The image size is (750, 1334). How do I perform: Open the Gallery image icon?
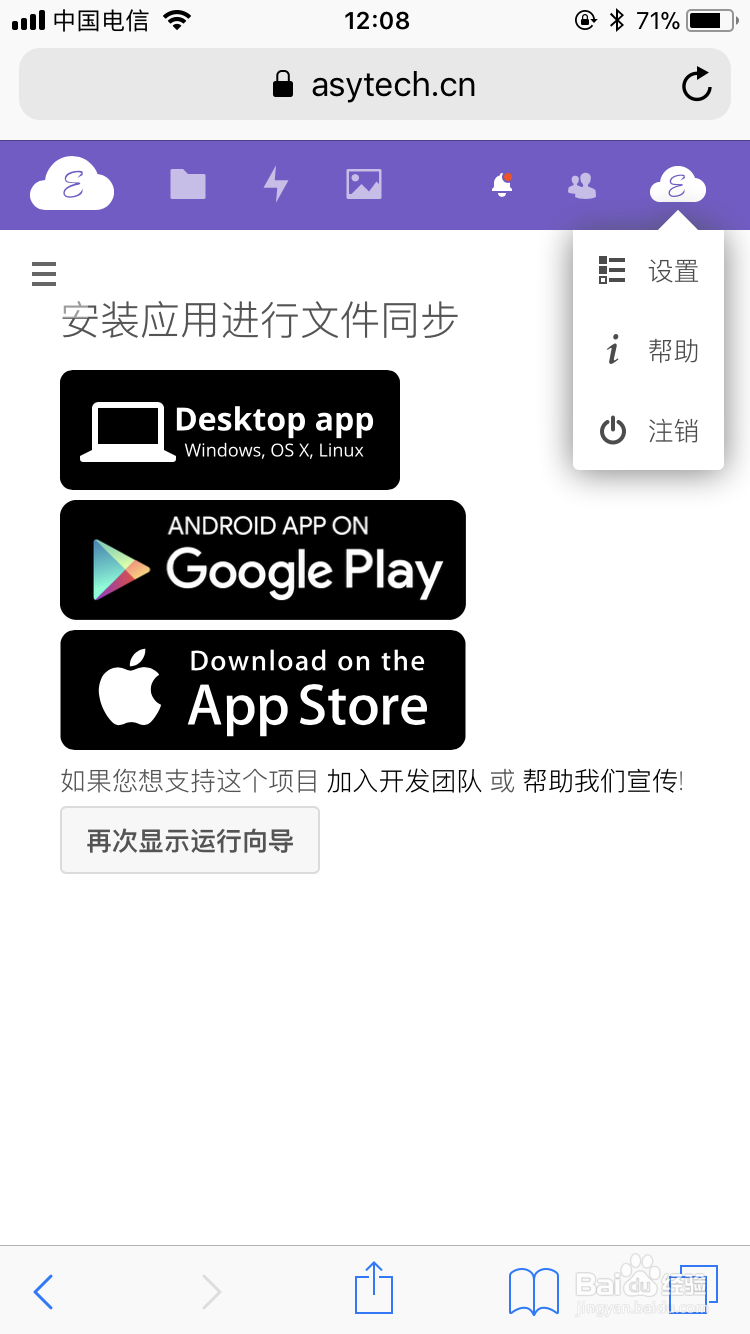364,183
